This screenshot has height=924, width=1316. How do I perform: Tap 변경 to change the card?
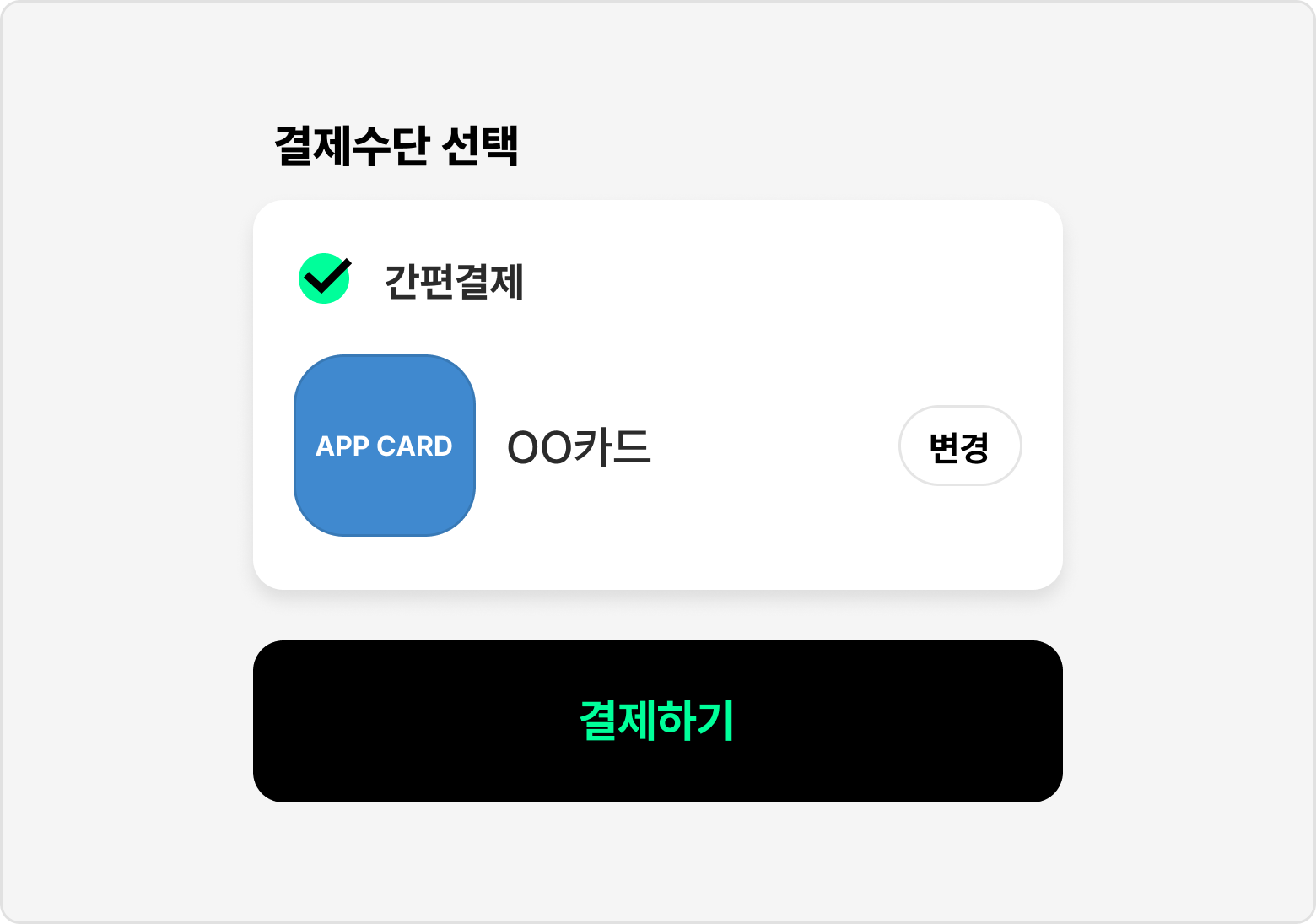tap(960, 446)
